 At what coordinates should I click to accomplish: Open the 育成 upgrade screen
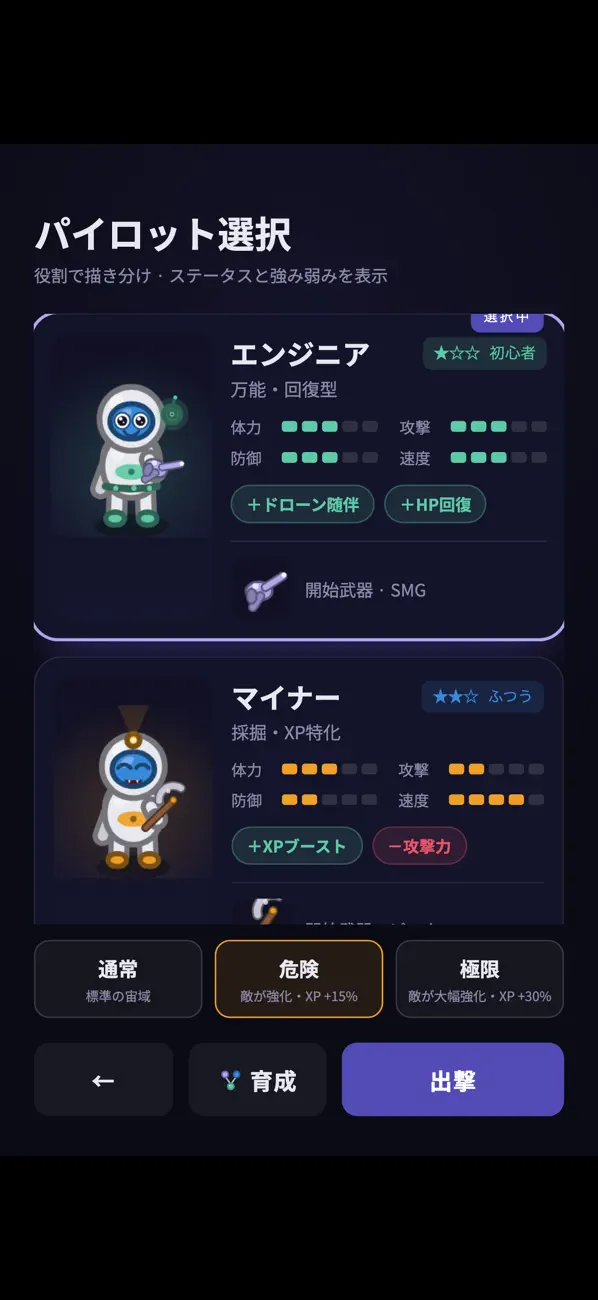258,1080
